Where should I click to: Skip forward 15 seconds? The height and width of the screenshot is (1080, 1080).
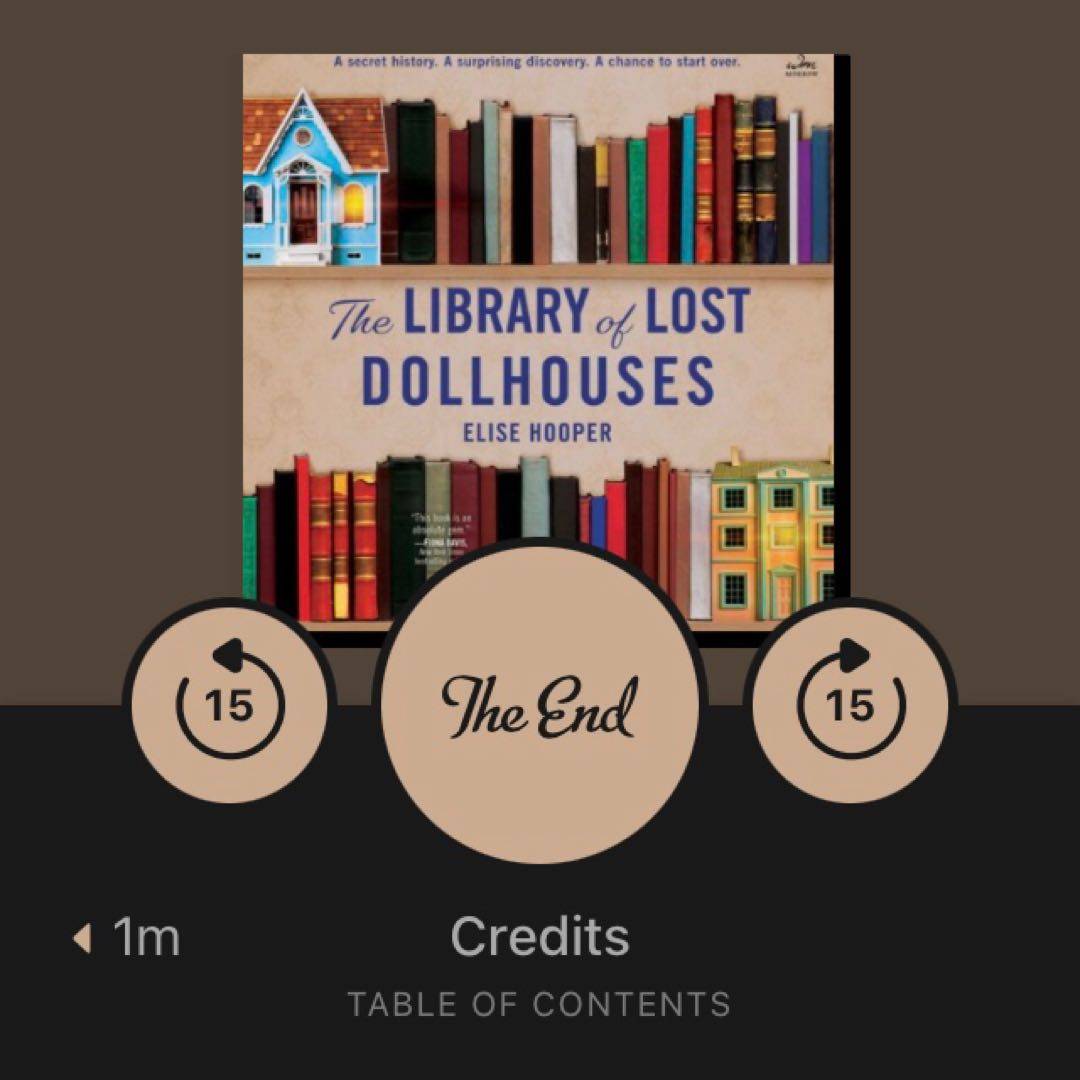point(850,706)
